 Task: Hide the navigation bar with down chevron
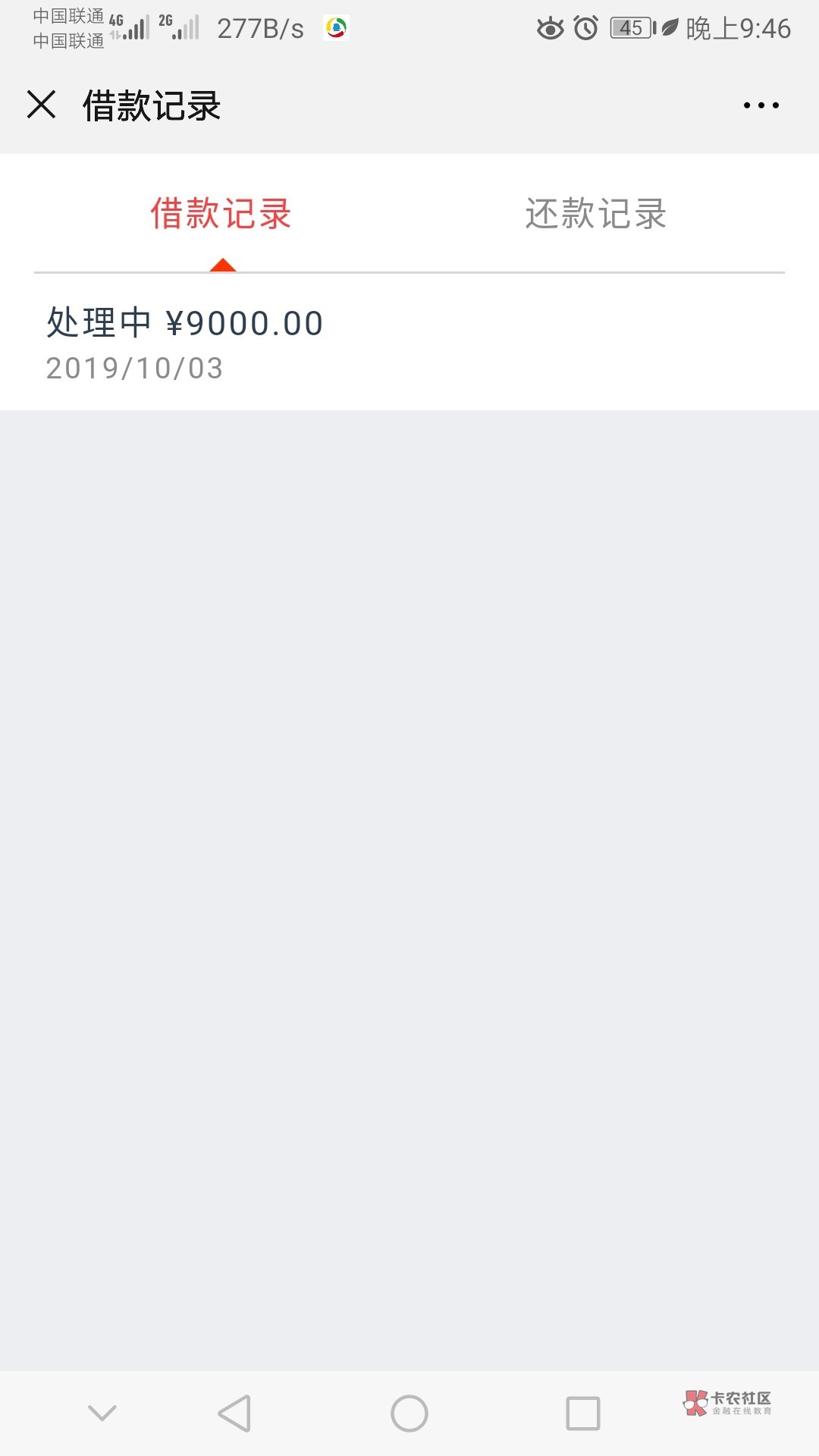(102, 1413)
